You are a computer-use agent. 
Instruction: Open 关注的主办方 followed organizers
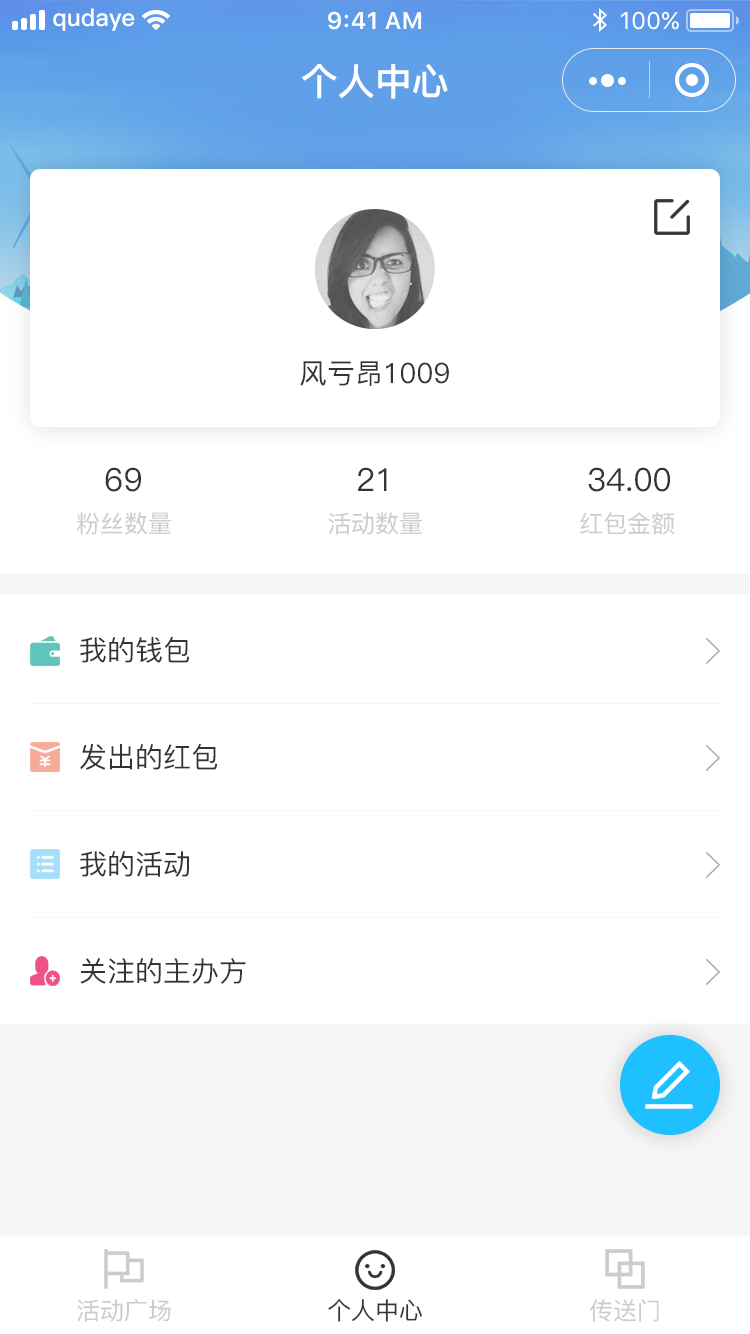click(x=375, y=972)
